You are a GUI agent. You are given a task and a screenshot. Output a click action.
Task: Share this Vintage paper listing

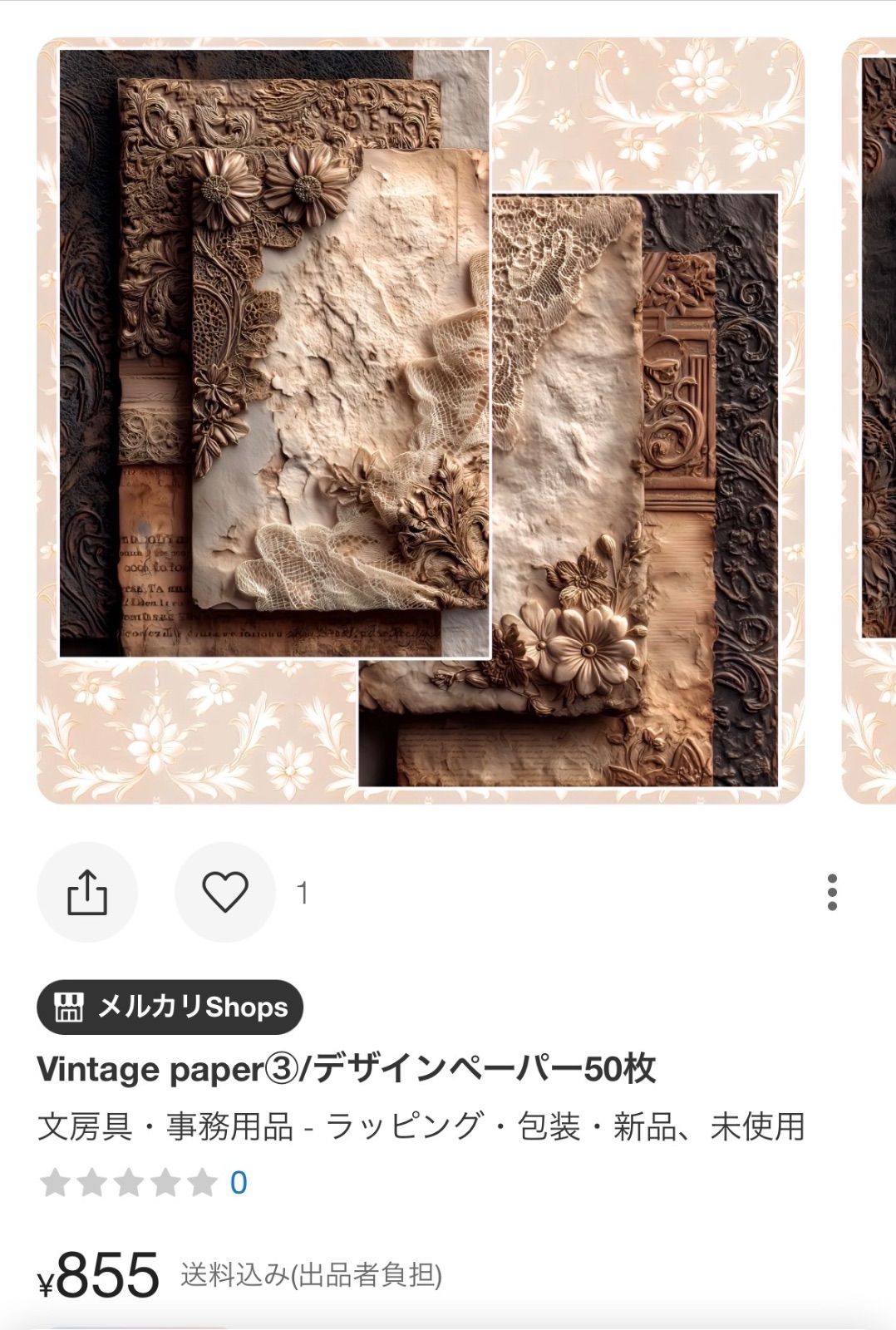tap(86, 892)
